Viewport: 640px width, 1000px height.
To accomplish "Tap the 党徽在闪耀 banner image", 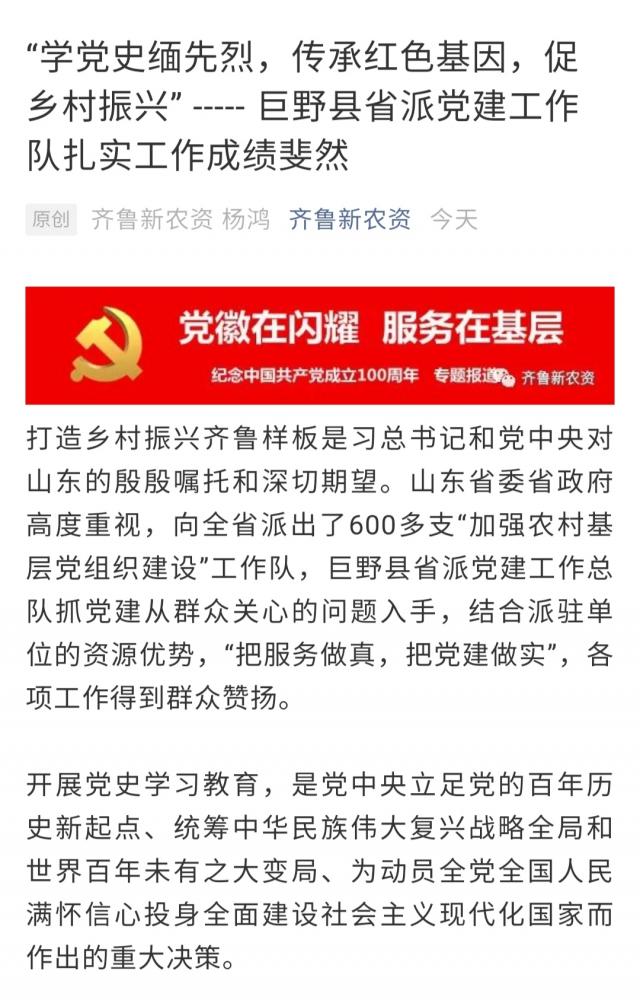I will (320, 345).
